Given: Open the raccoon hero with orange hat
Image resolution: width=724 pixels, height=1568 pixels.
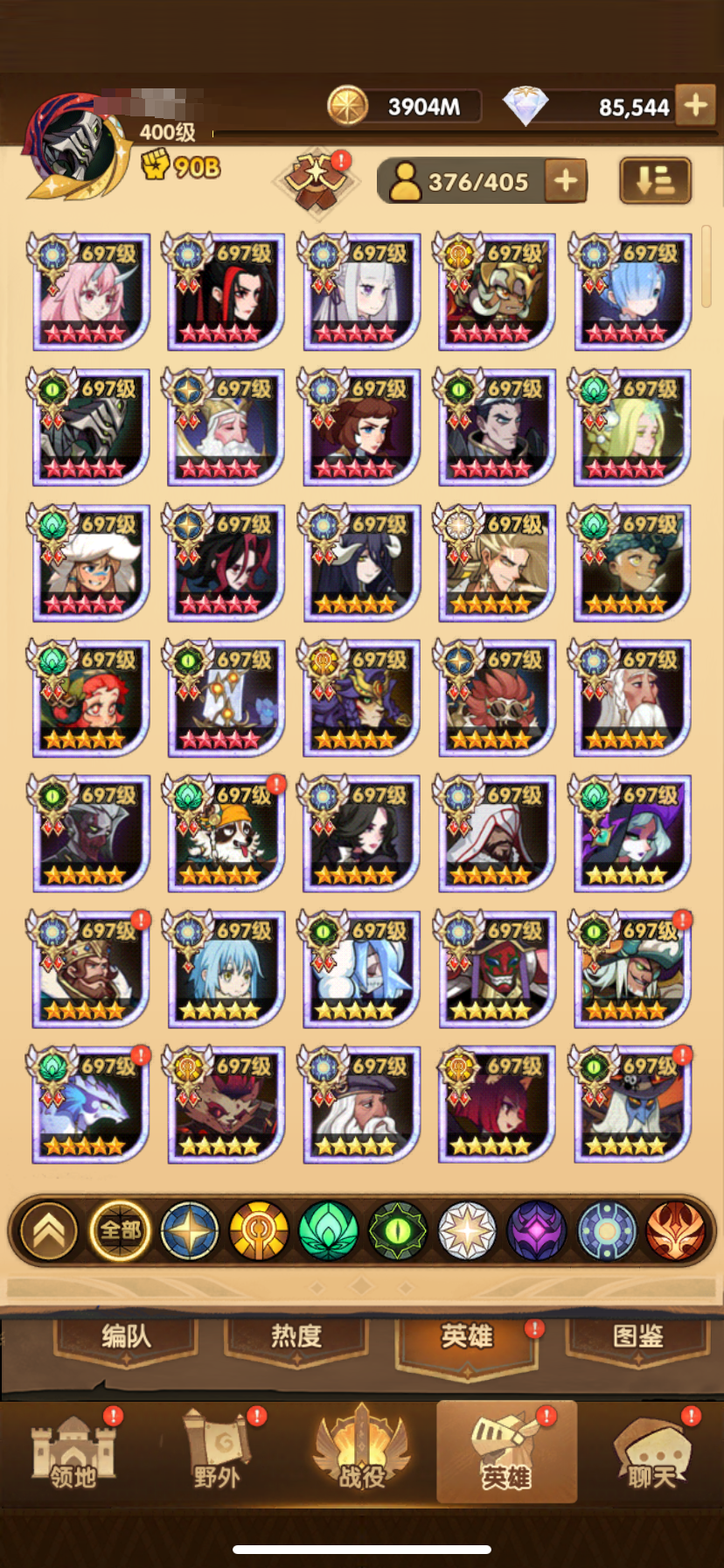Looking at the screenshot, I should point(226,836).
